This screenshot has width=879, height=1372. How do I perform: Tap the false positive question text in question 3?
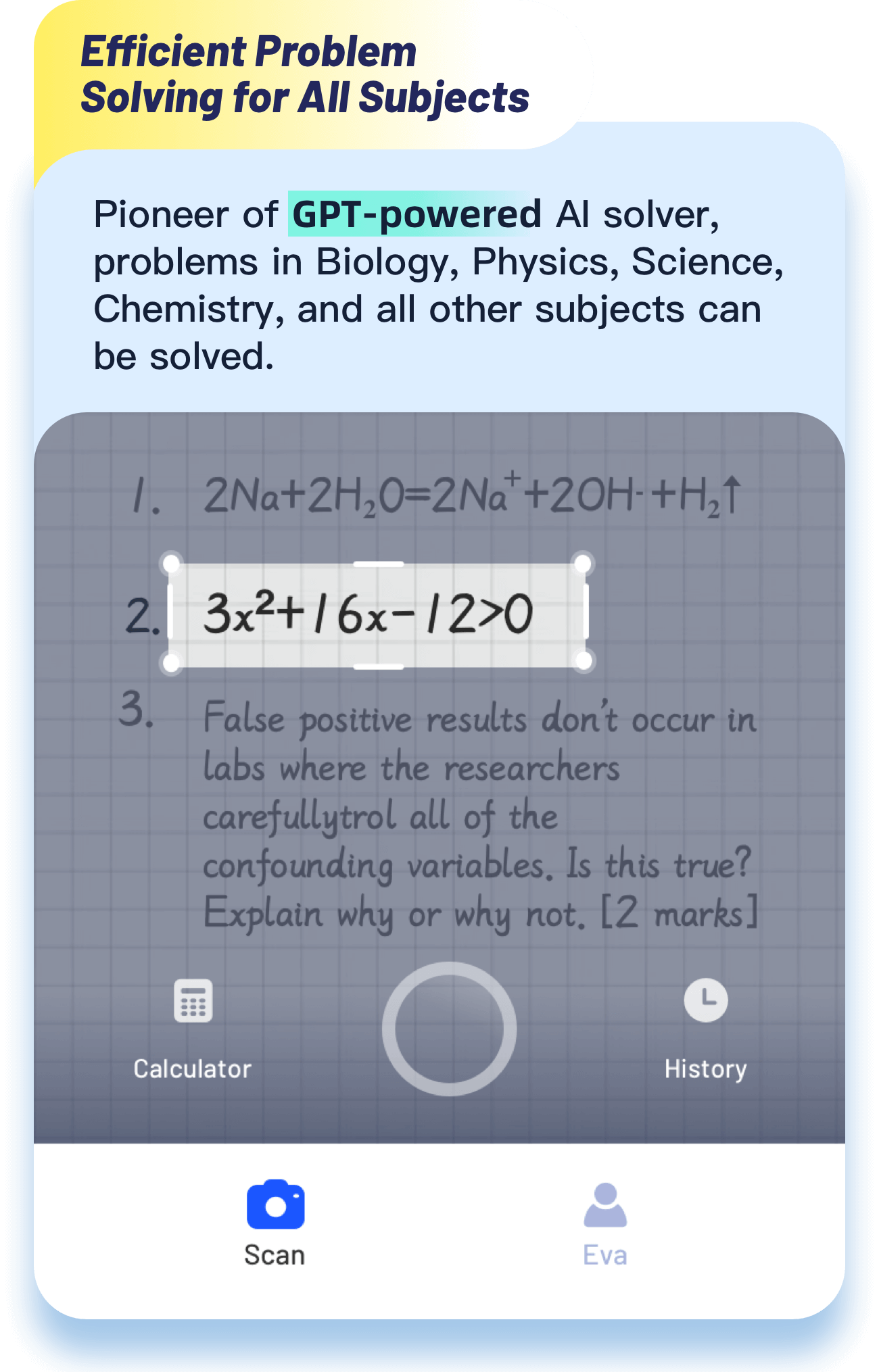(x=480, y=811)
